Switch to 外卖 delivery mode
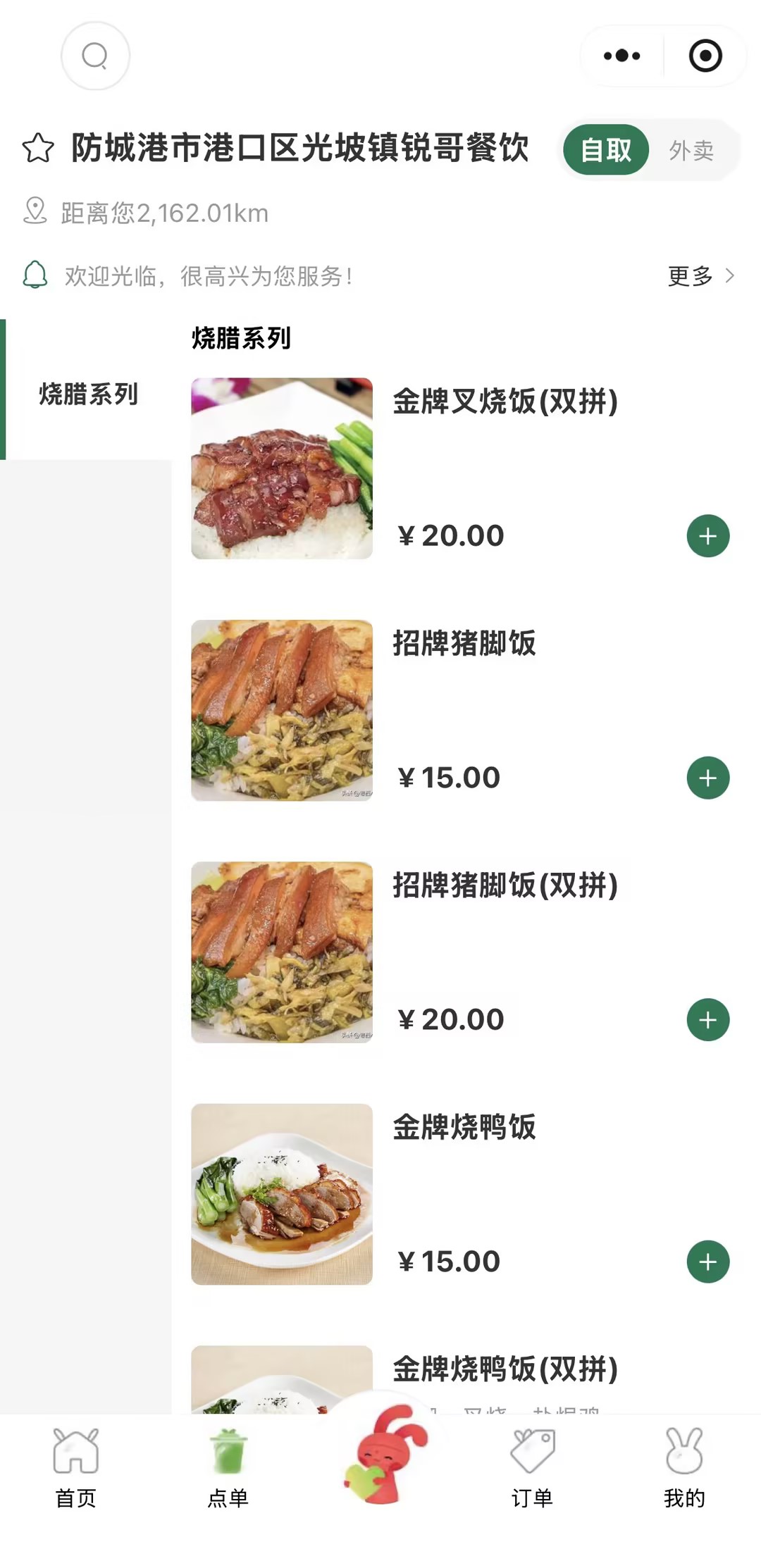This screenshot has height=1568, width=761. click(x=691, y=150)
